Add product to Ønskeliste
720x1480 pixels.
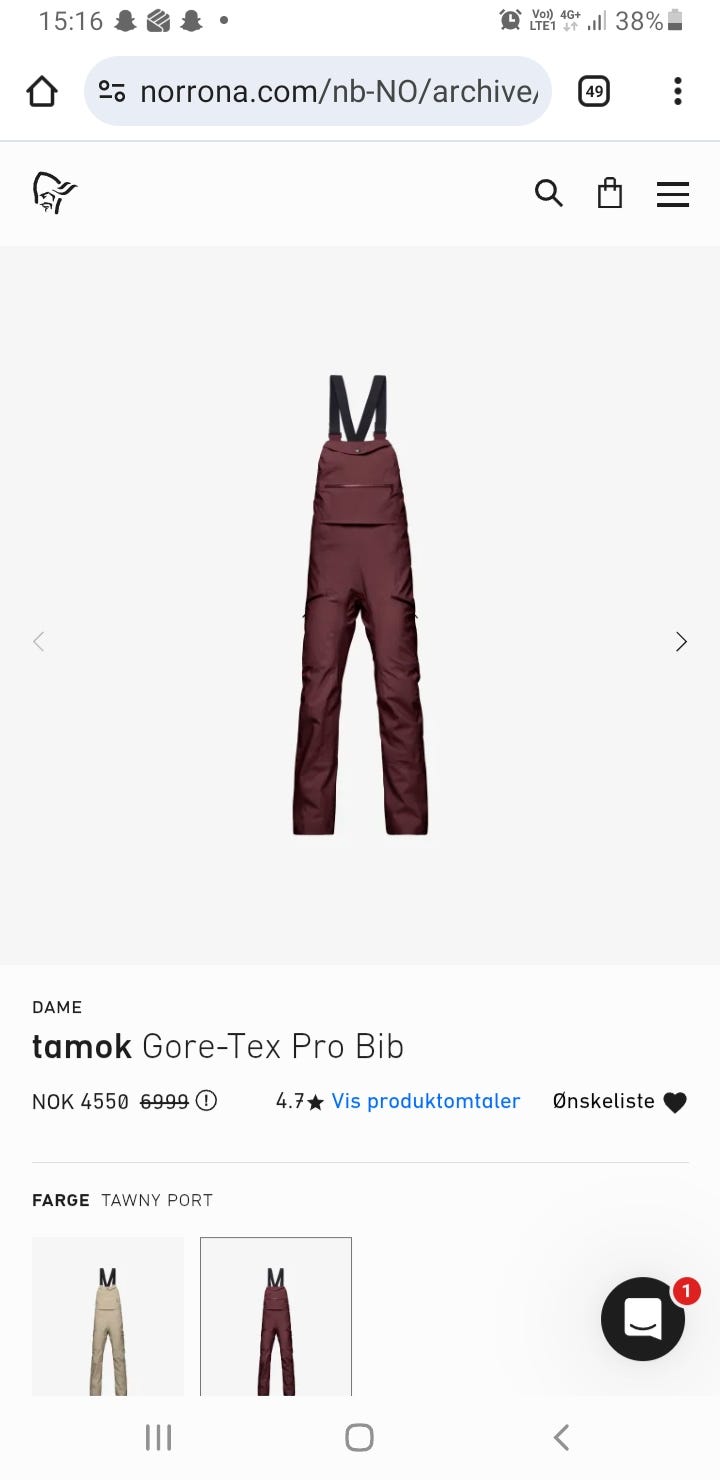(620, 1102)
